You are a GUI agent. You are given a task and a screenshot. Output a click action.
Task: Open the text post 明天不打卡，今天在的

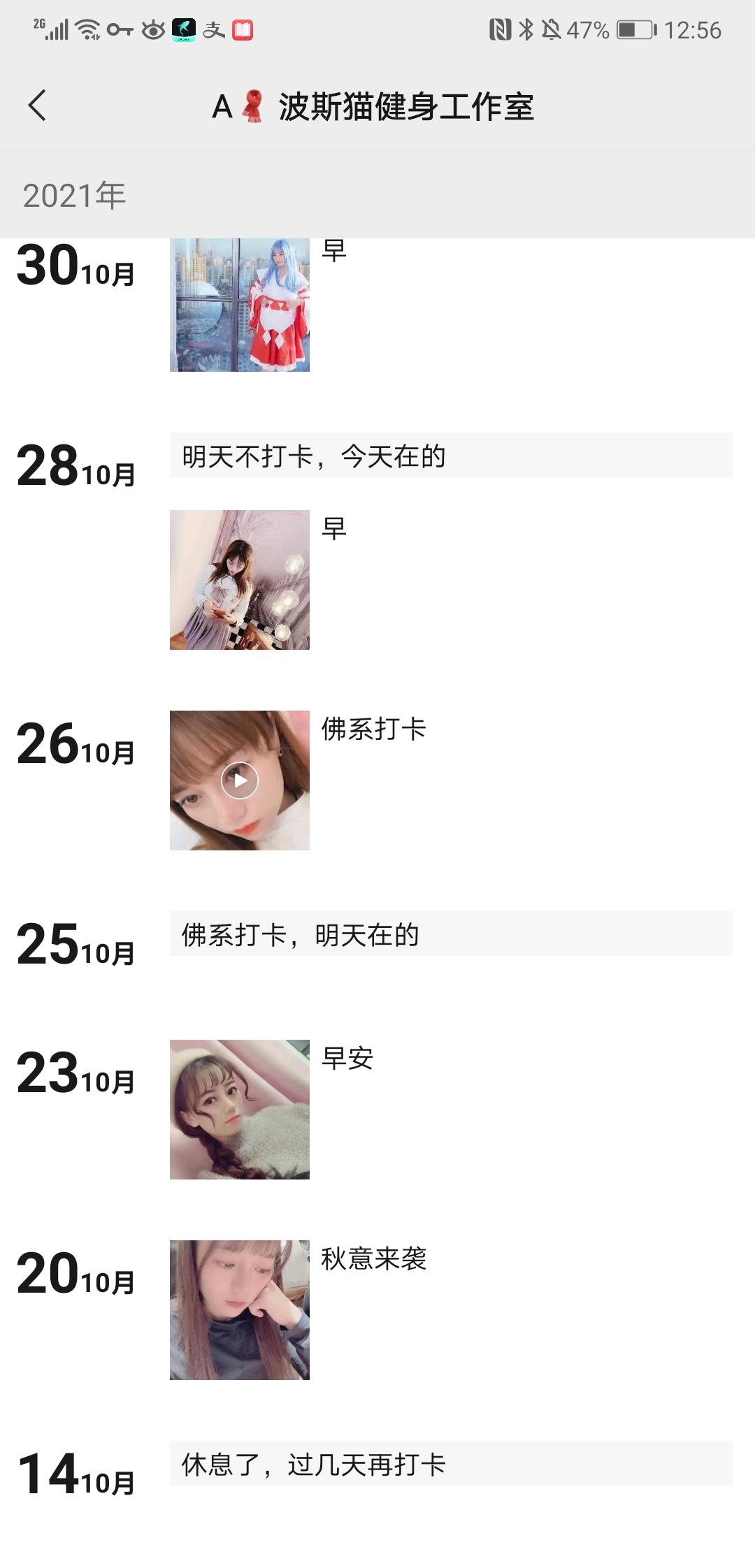point(450,456)
